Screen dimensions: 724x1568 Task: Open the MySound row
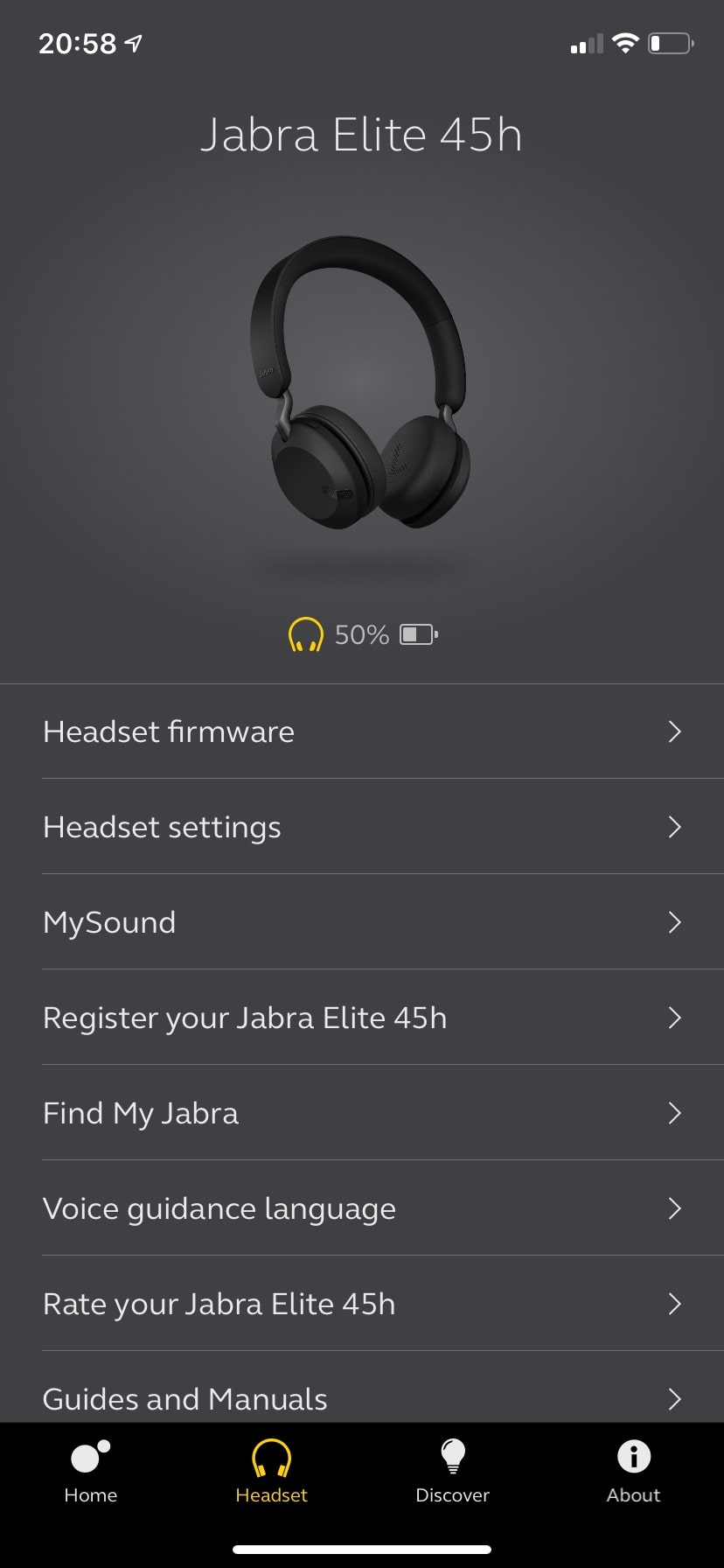[362, 922]
